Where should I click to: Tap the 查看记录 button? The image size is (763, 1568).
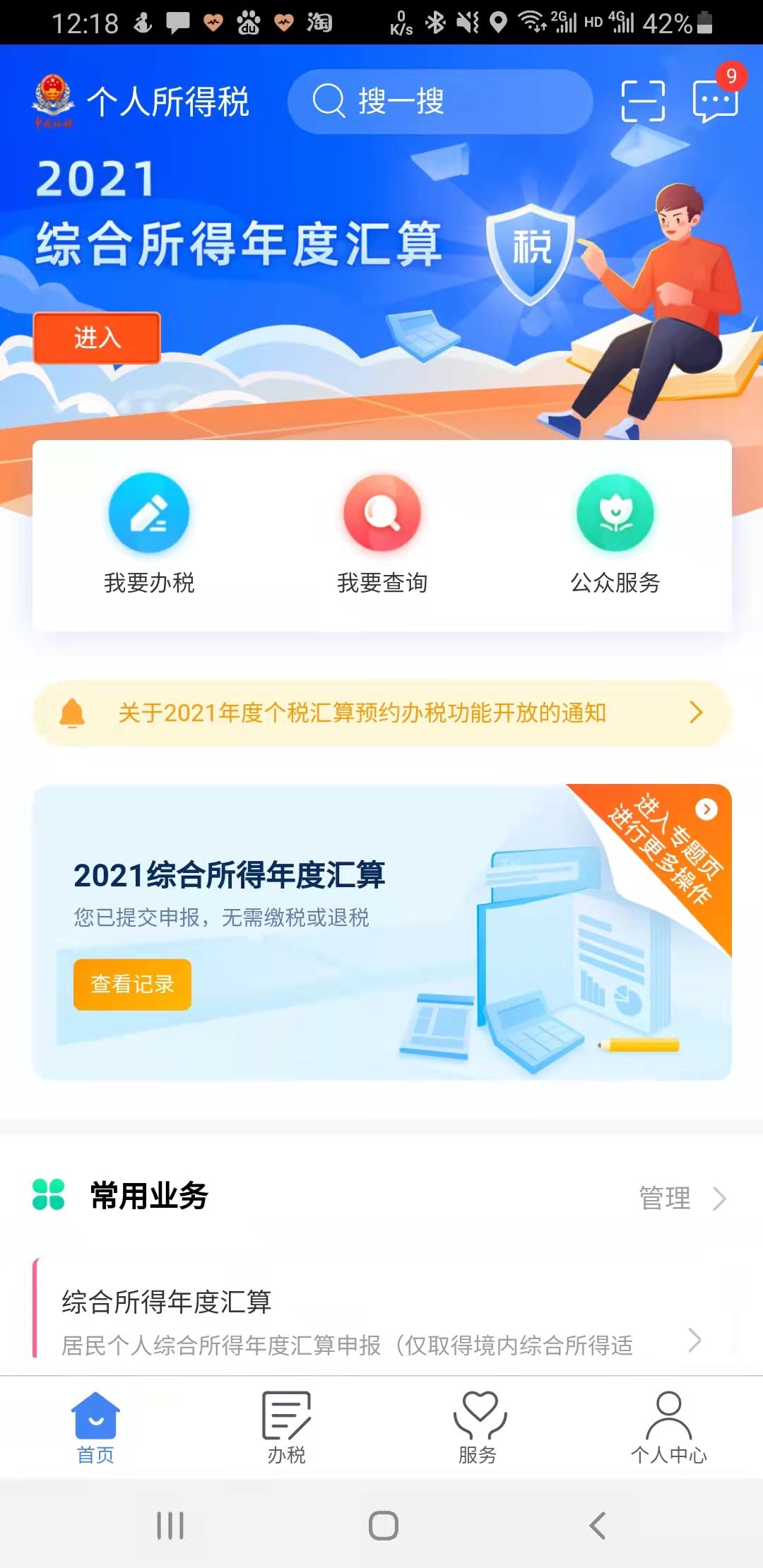pos(132,984)
